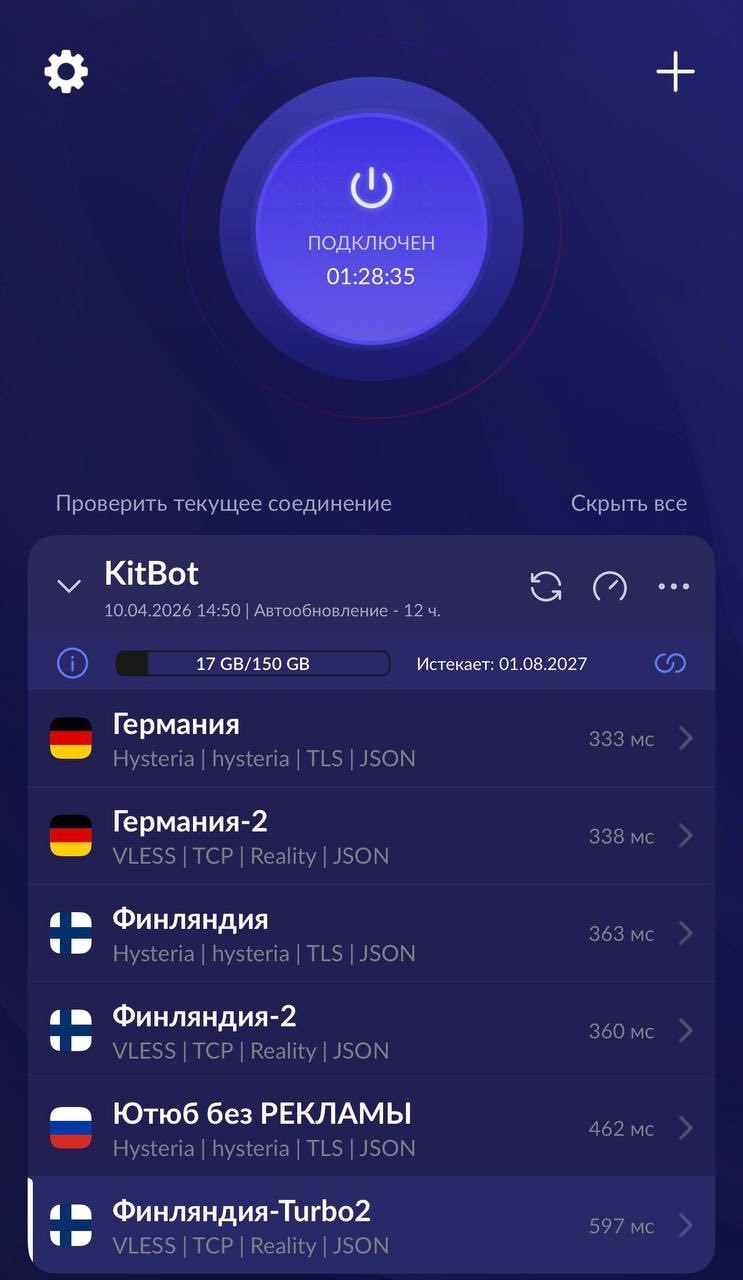Viewport: 743px width, 1280px height.
Task: Tap the link icon beside expiry date
Action: (x=670, y=663)
